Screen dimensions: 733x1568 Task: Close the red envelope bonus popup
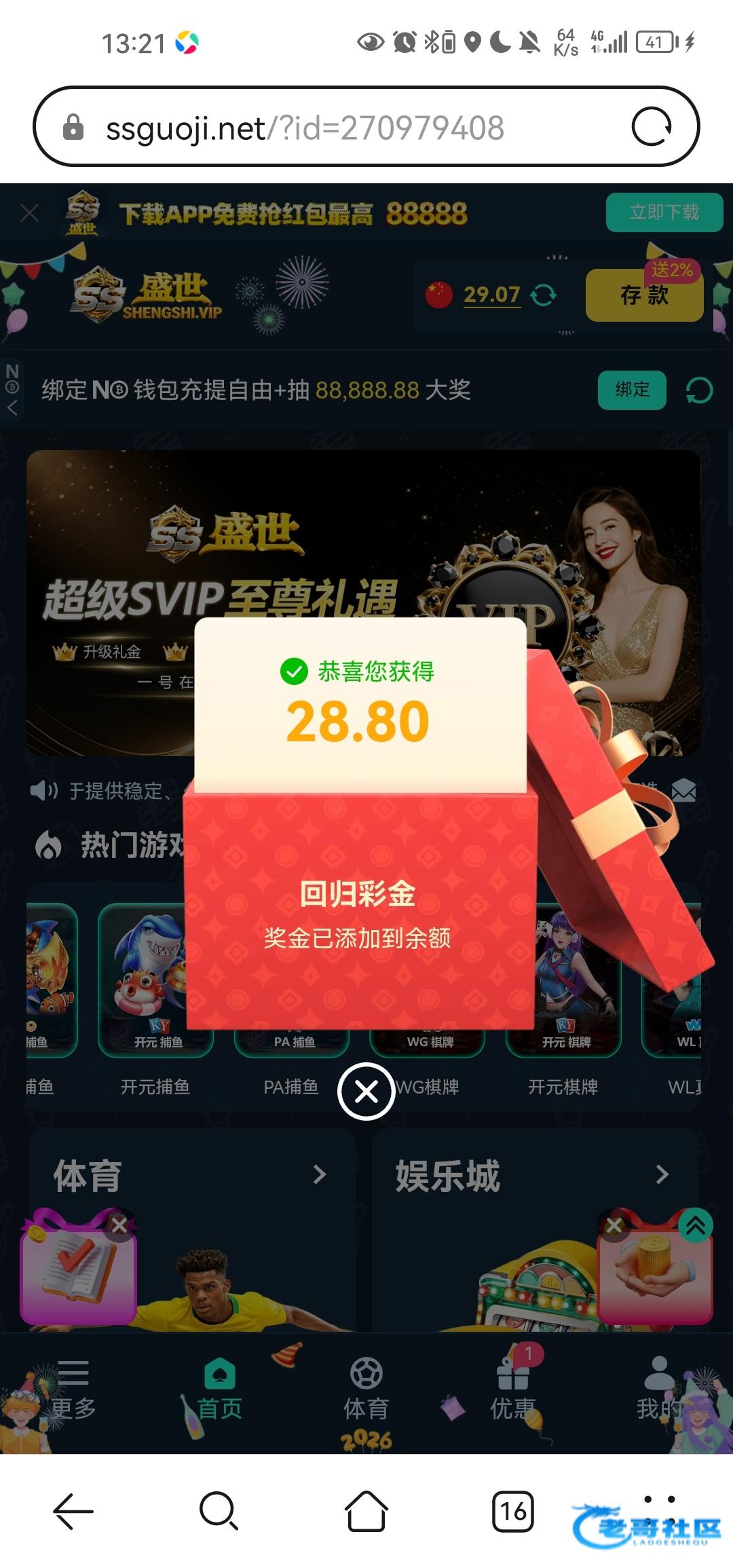click(x=366, y=1091)
